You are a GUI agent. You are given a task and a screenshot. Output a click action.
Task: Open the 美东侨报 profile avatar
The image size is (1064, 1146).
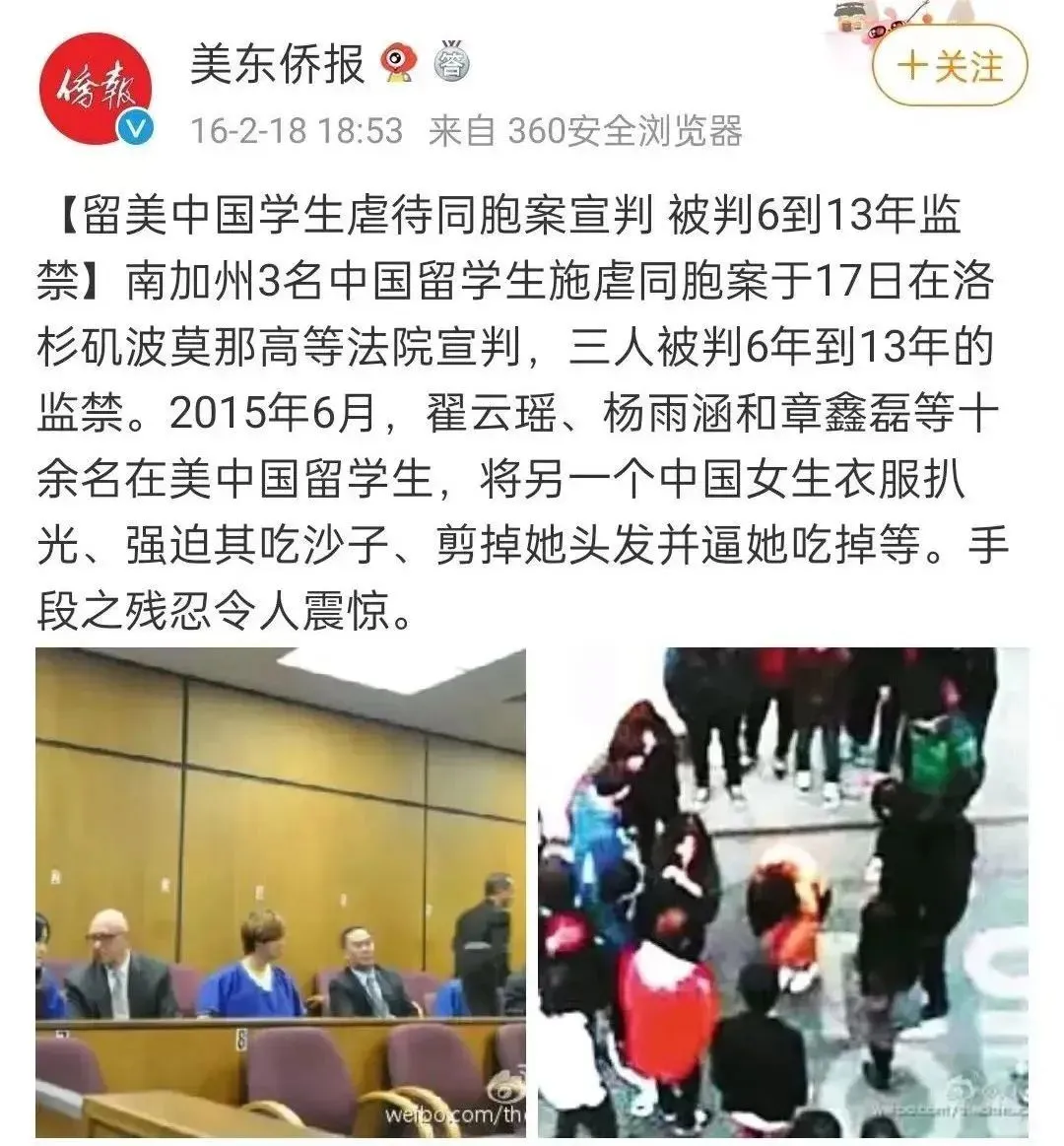96,90
